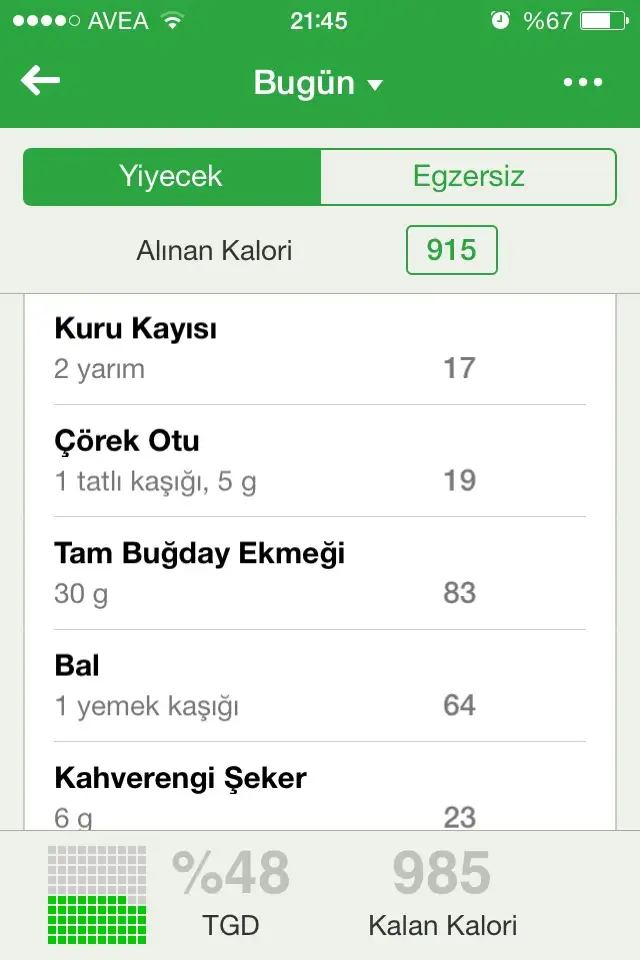Image resolution: width=640 pixels, height=960 pixels.
Task: Open the Çörek Otu entry
Action: [320, 460]
